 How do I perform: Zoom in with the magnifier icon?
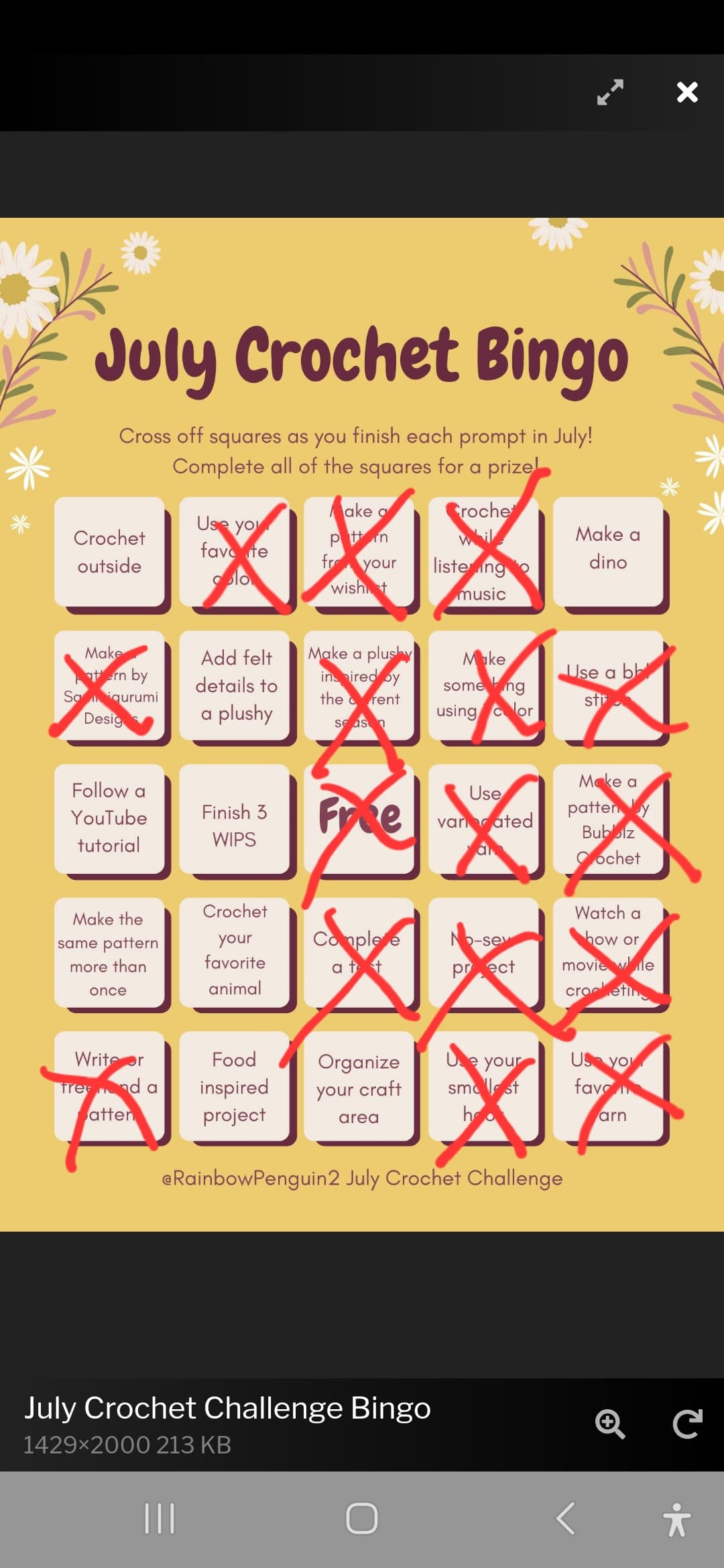[x=610, y=1424]
